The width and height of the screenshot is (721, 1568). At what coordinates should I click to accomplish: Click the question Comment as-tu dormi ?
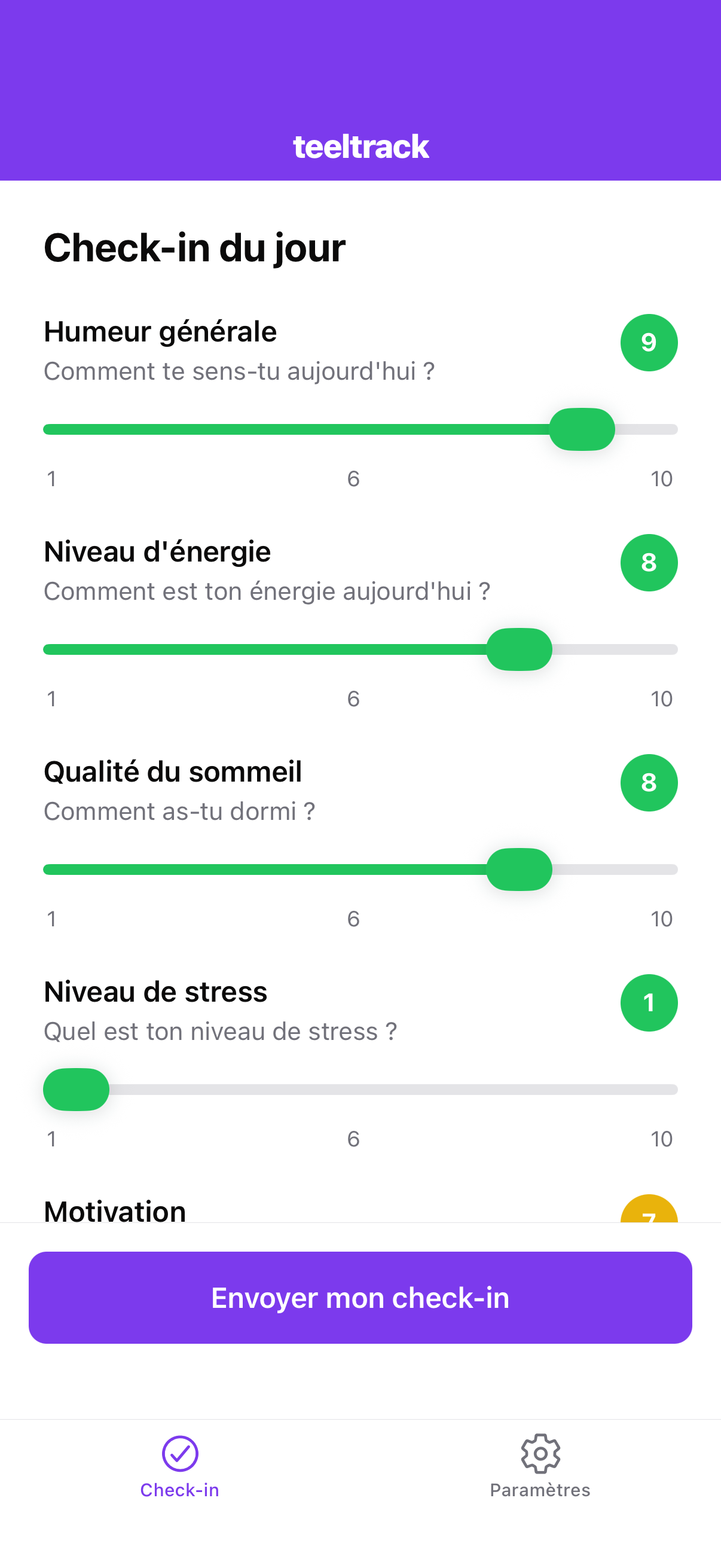click(179, 811)
